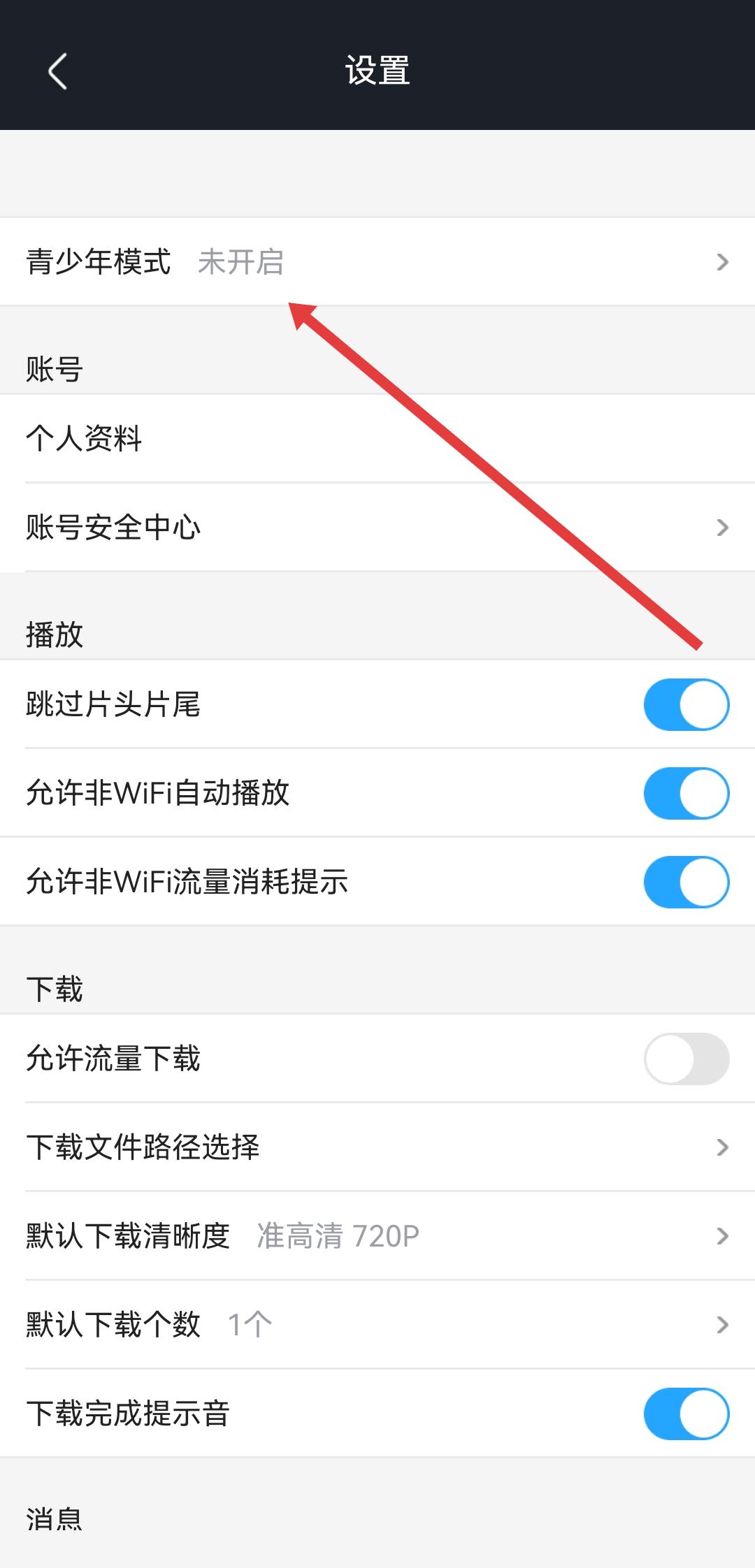Open 青少年模式 settings
755x1568 pixels.
point(377,262)
